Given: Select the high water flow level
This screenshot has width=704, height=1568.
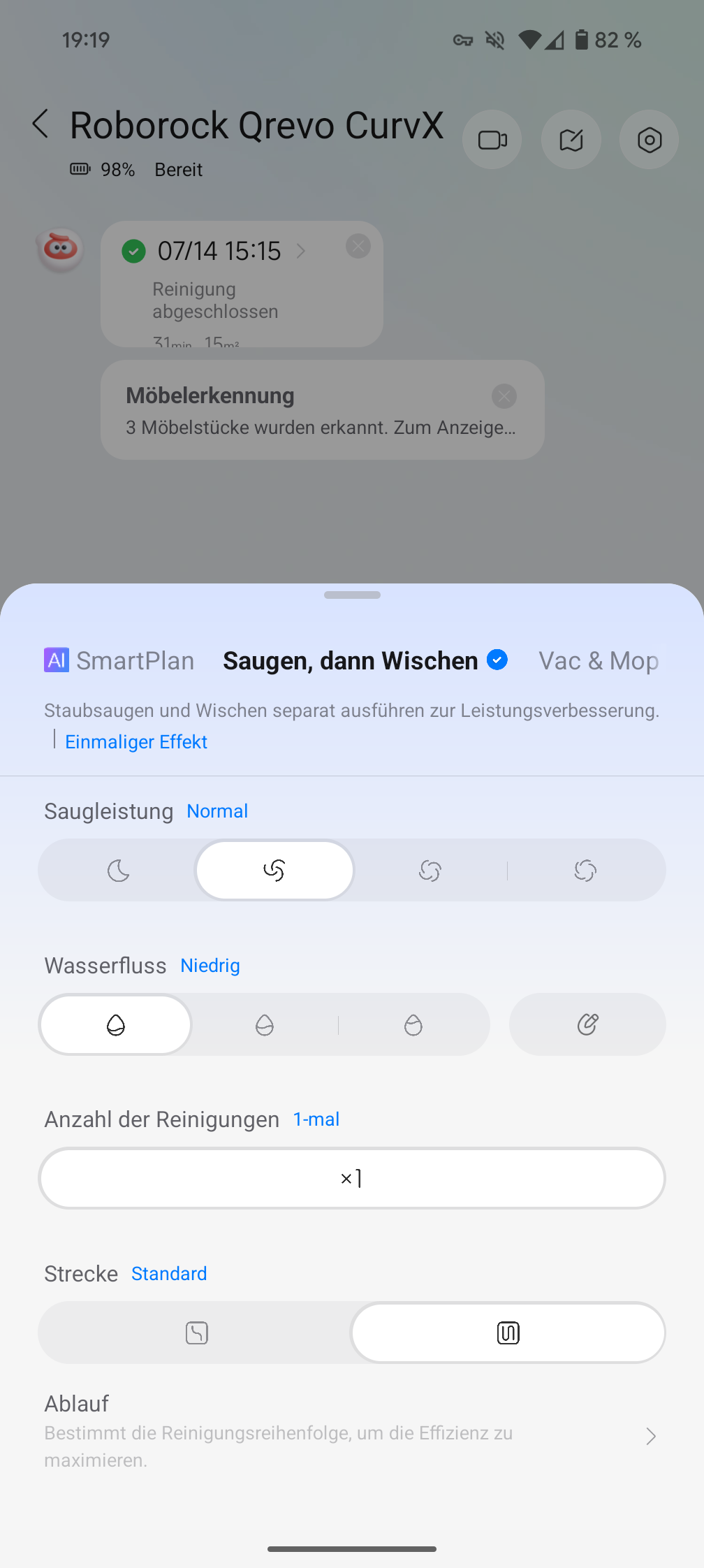Looking at the screenshot, I should tap(413, 1025).
